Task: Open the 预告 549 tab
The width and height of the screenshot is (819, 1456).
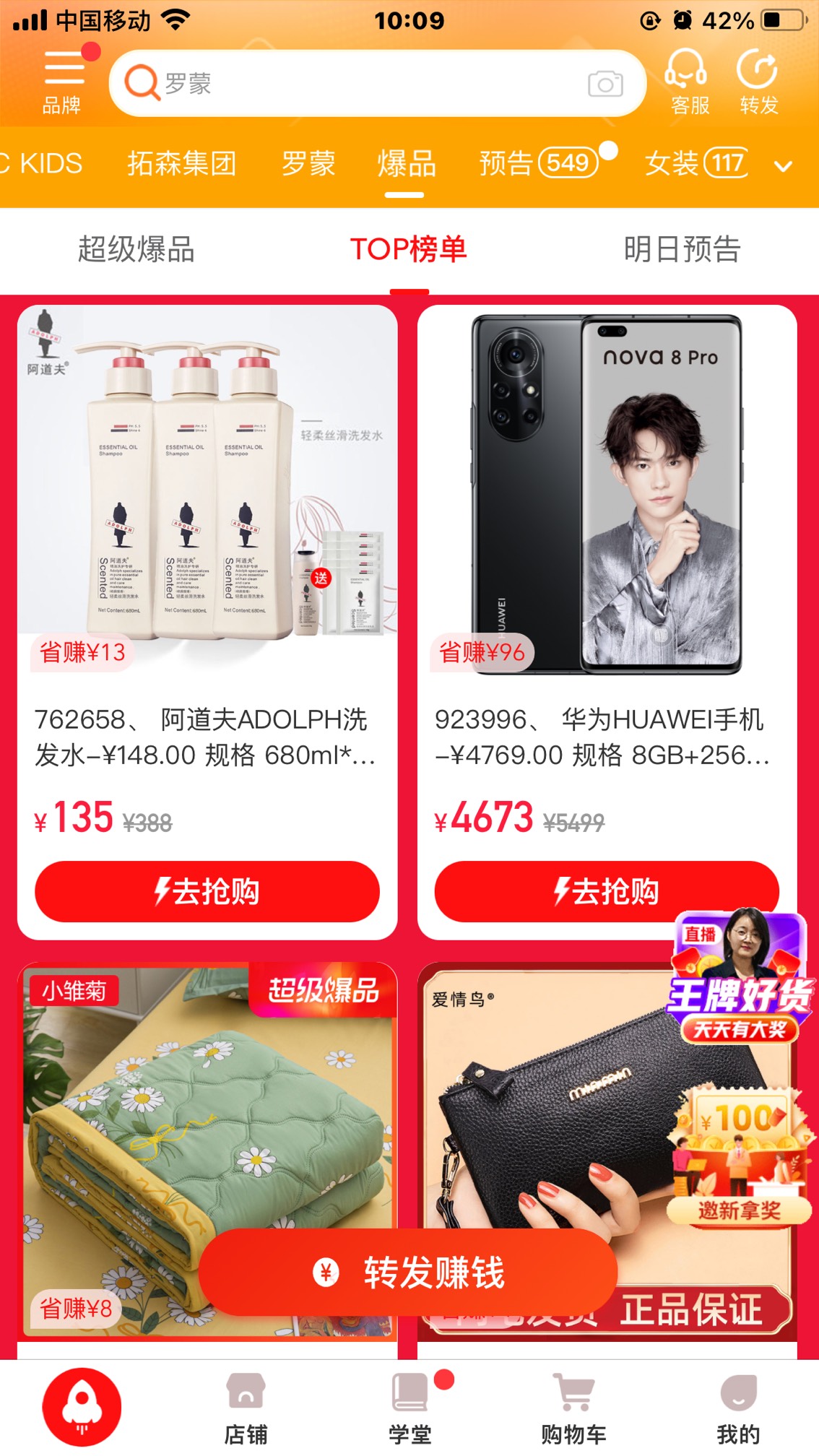Action: click(539, 163)
